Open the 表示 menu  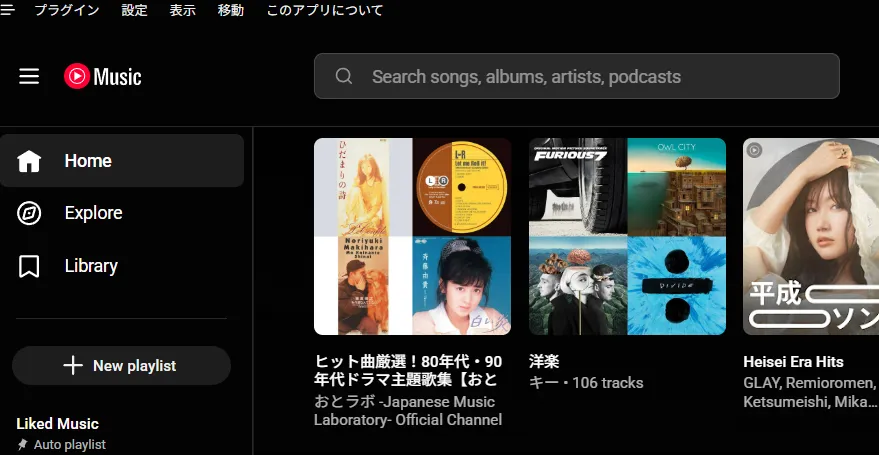(x=182, y=10)
